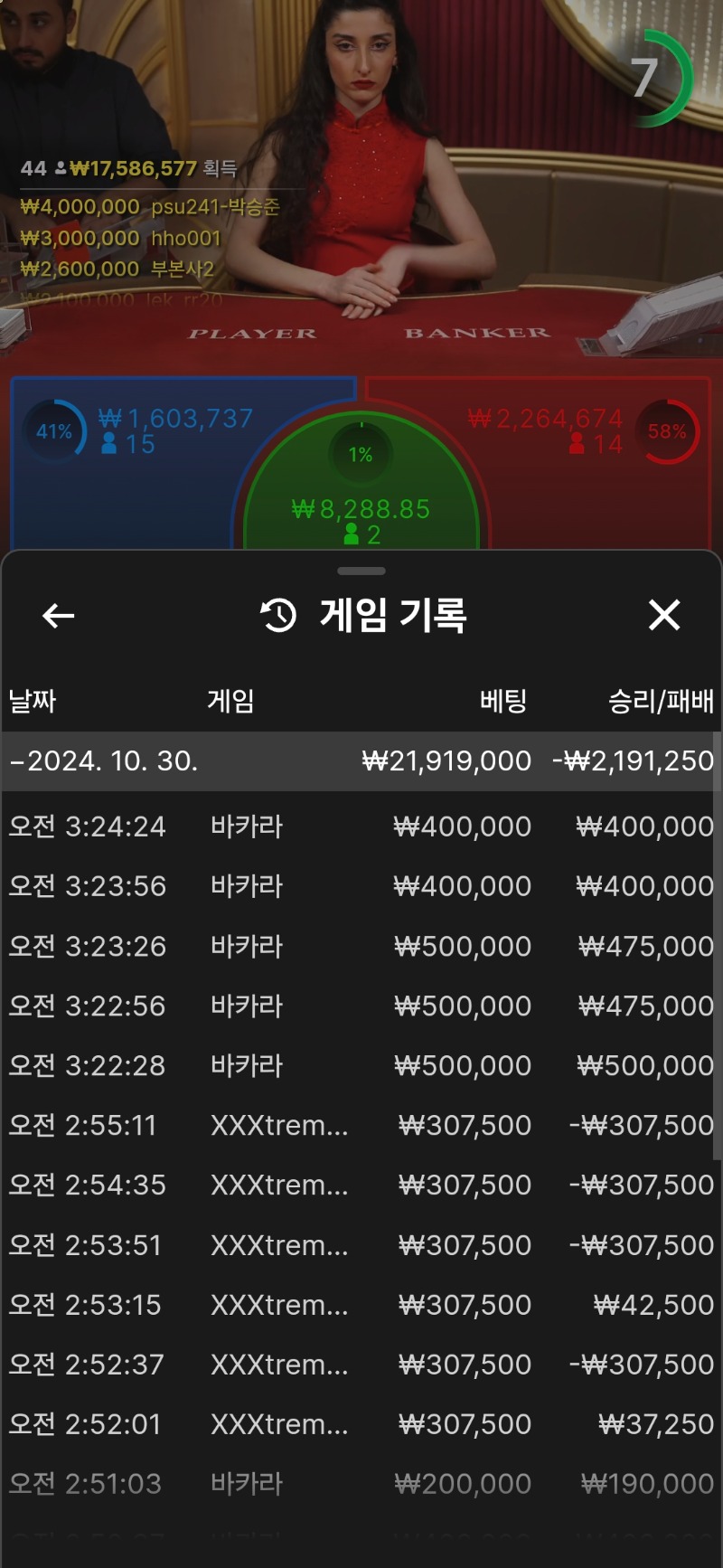The width and height of the screenshot is (723, 1568).
Task: Open the 오전 3:23:56 바카라 record
Action: coord(361,886)
